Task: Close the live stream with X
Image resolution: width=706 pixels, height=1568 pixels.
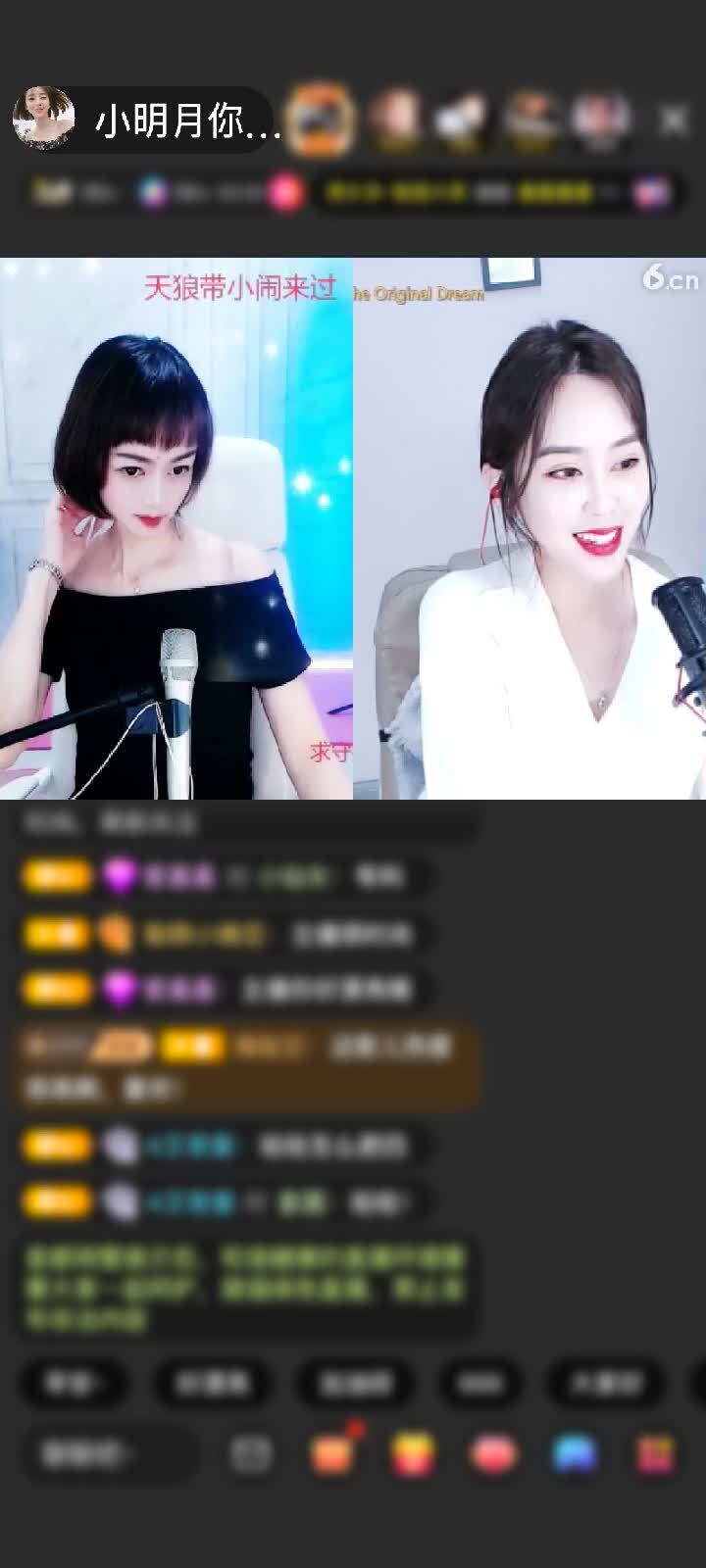Action: tap(673, 121)
